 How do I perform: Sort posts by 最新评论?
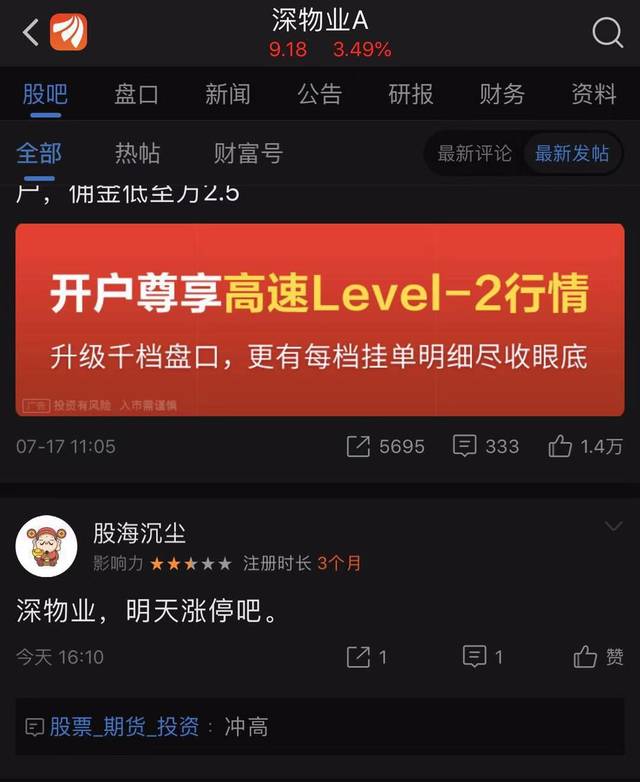[x=474, y=153]
